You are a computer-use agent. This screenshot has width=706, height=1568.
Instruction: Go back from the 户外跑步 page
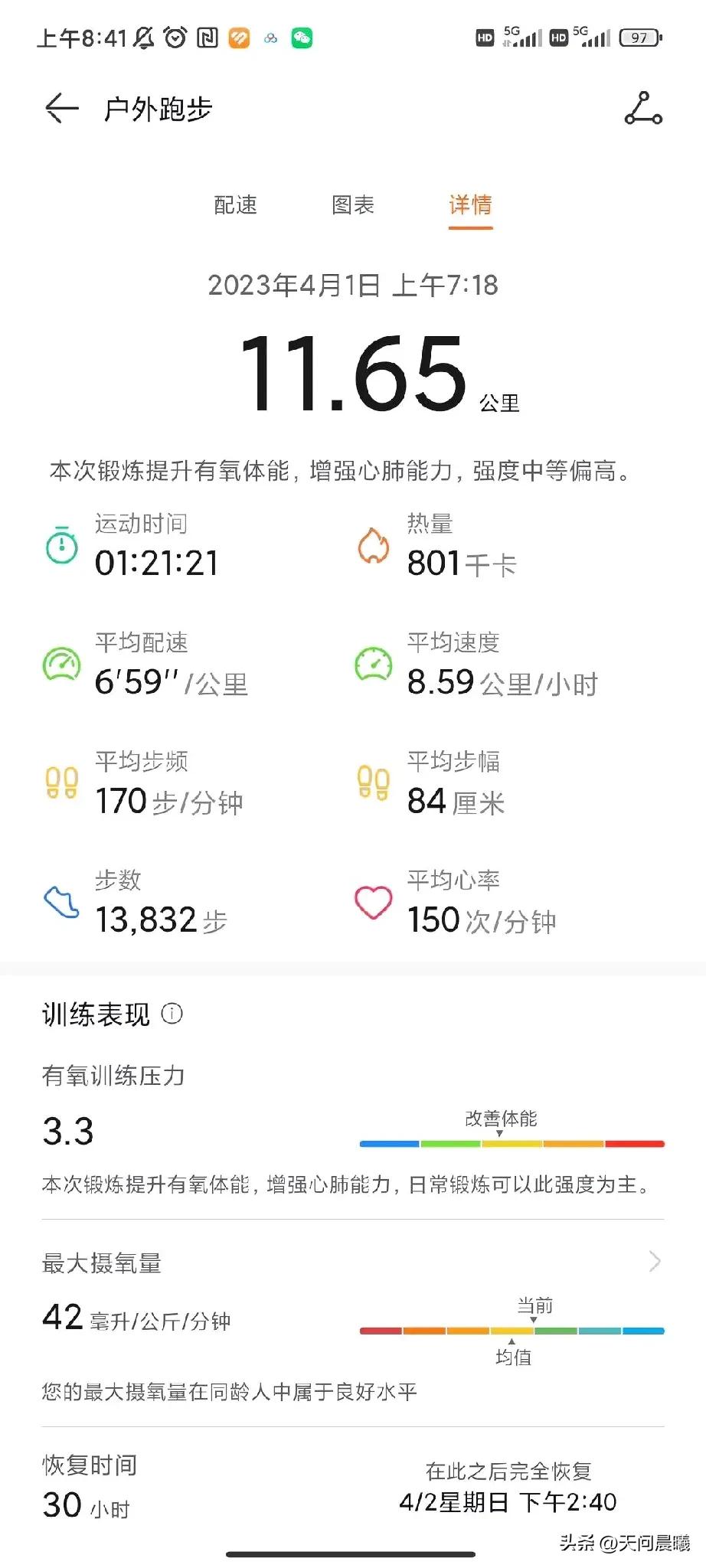click(x=62, y=108)
